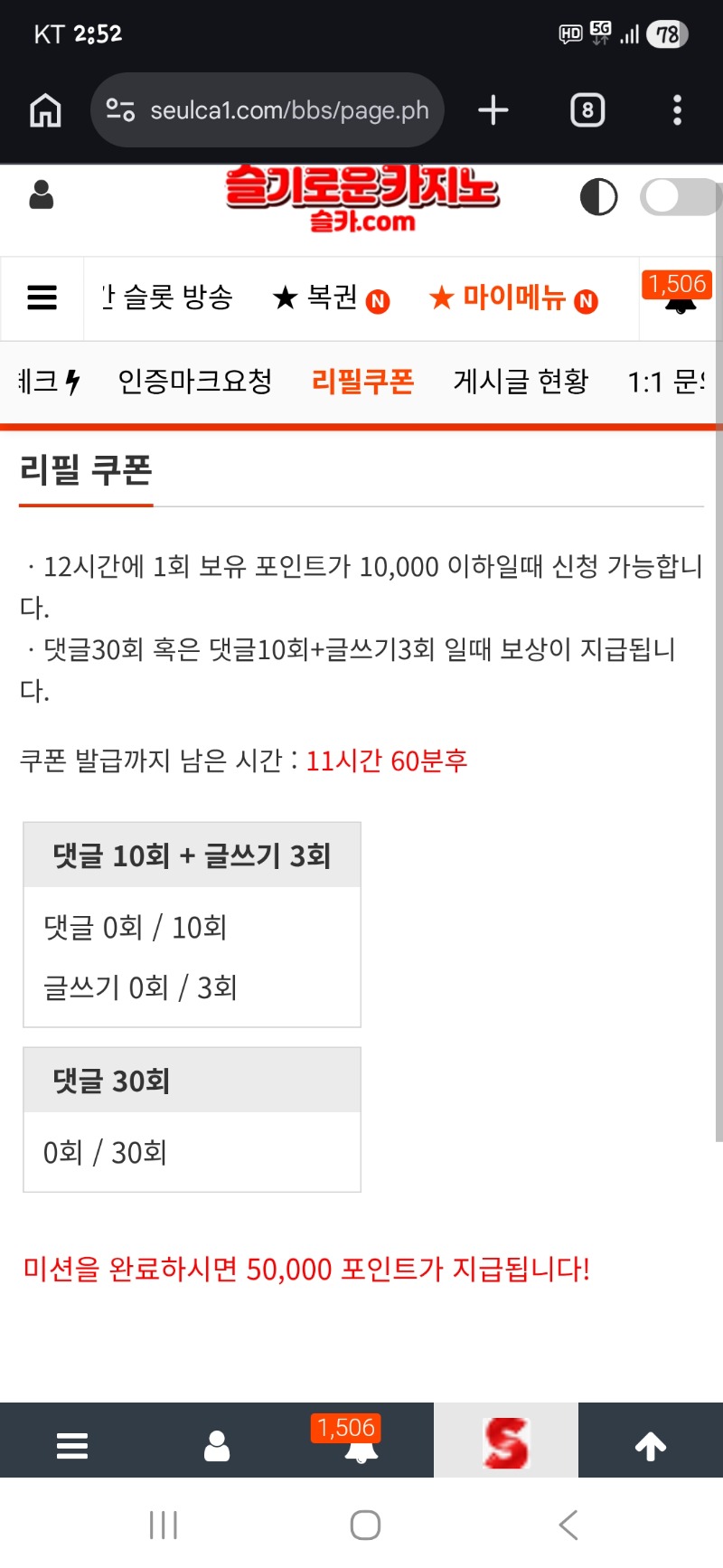This screenshot has height=1568, width=723.
Task: Open the browser overflow menu
Action: click(x=677, y=110)
